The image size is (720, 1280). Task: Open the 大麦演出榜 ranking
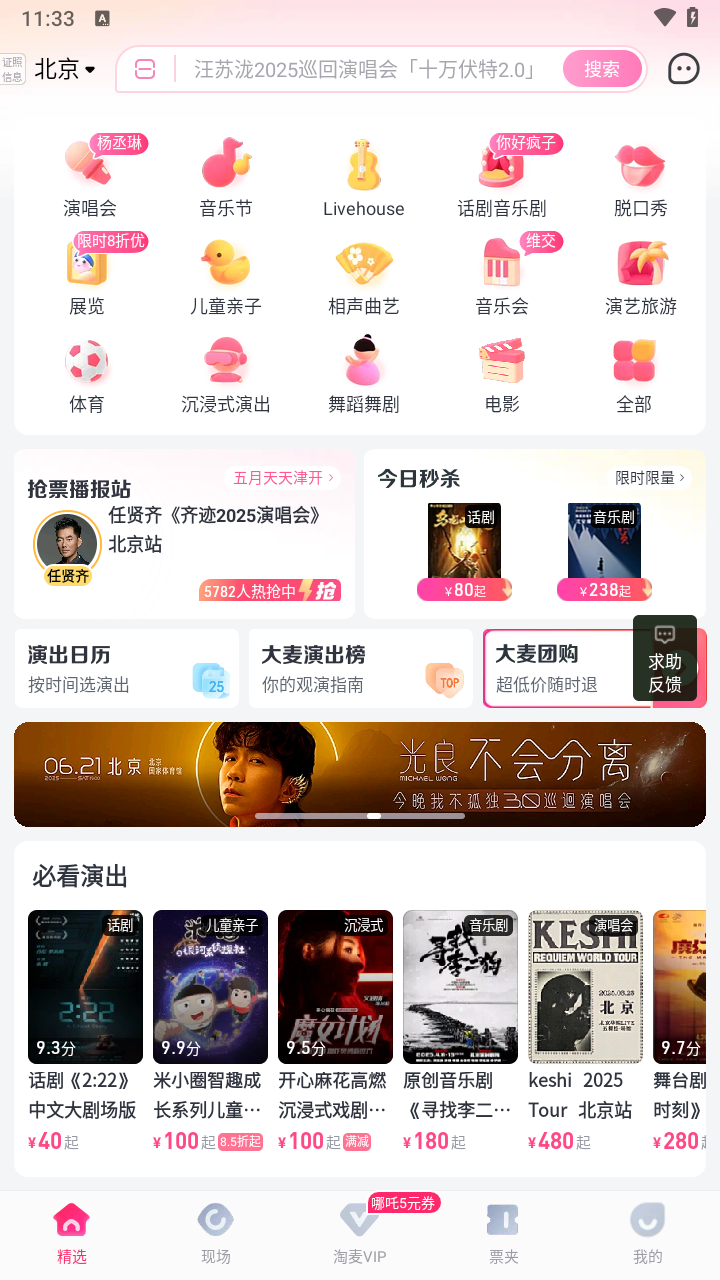pos(360,668)
